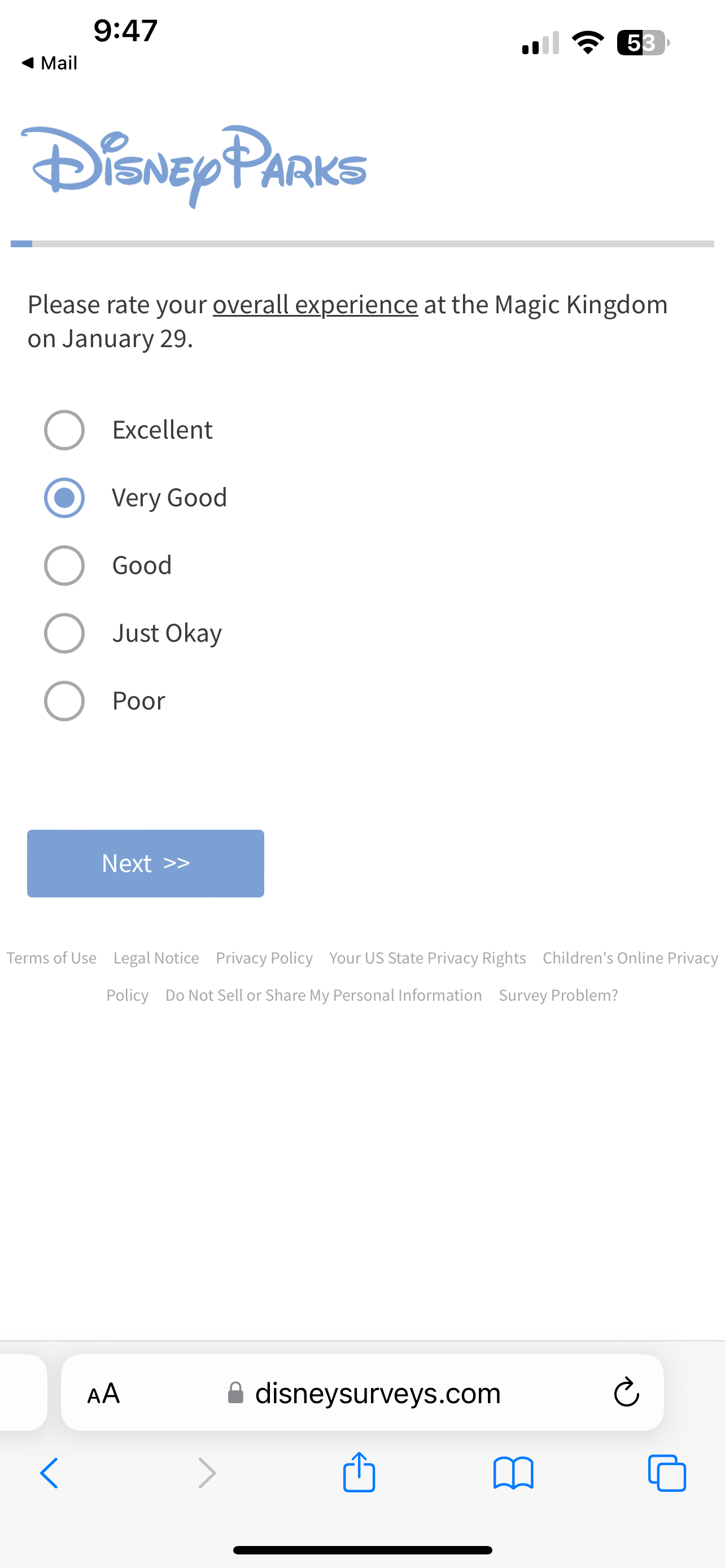The height and width of the screenshot is (1568, 725).
Task: Select the Poor rating
Action: click(64, 700)
